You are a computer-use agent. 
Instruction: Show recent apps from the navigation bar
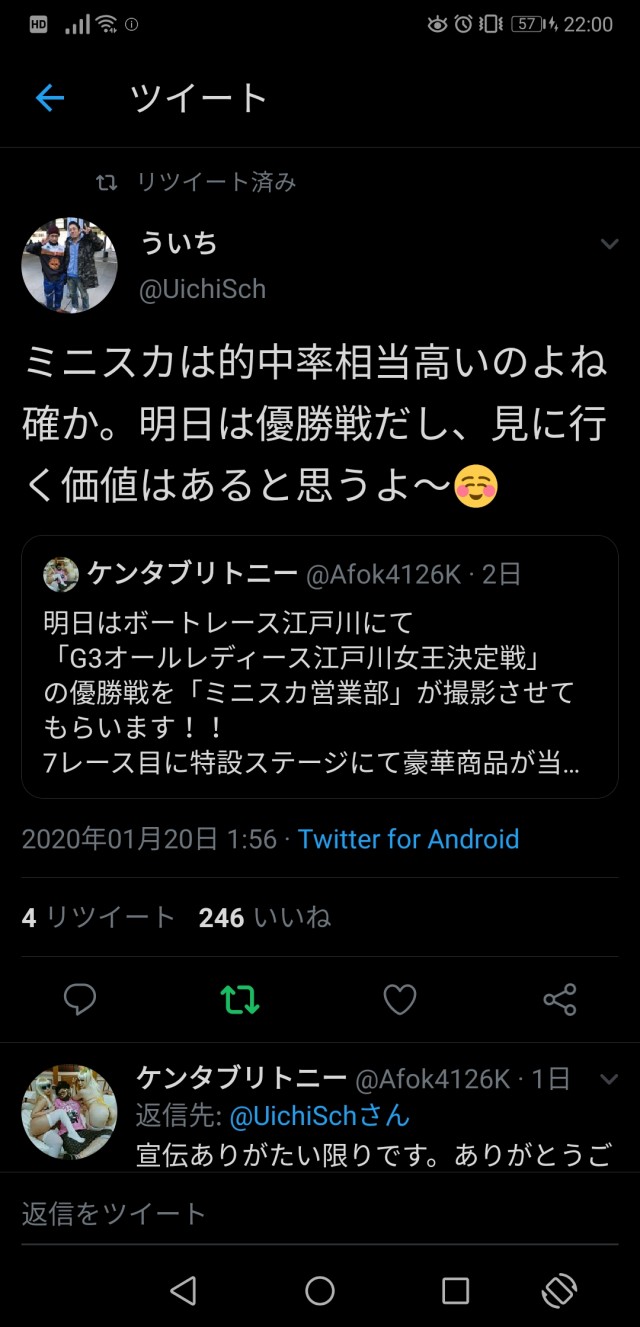click(456, 1290)
